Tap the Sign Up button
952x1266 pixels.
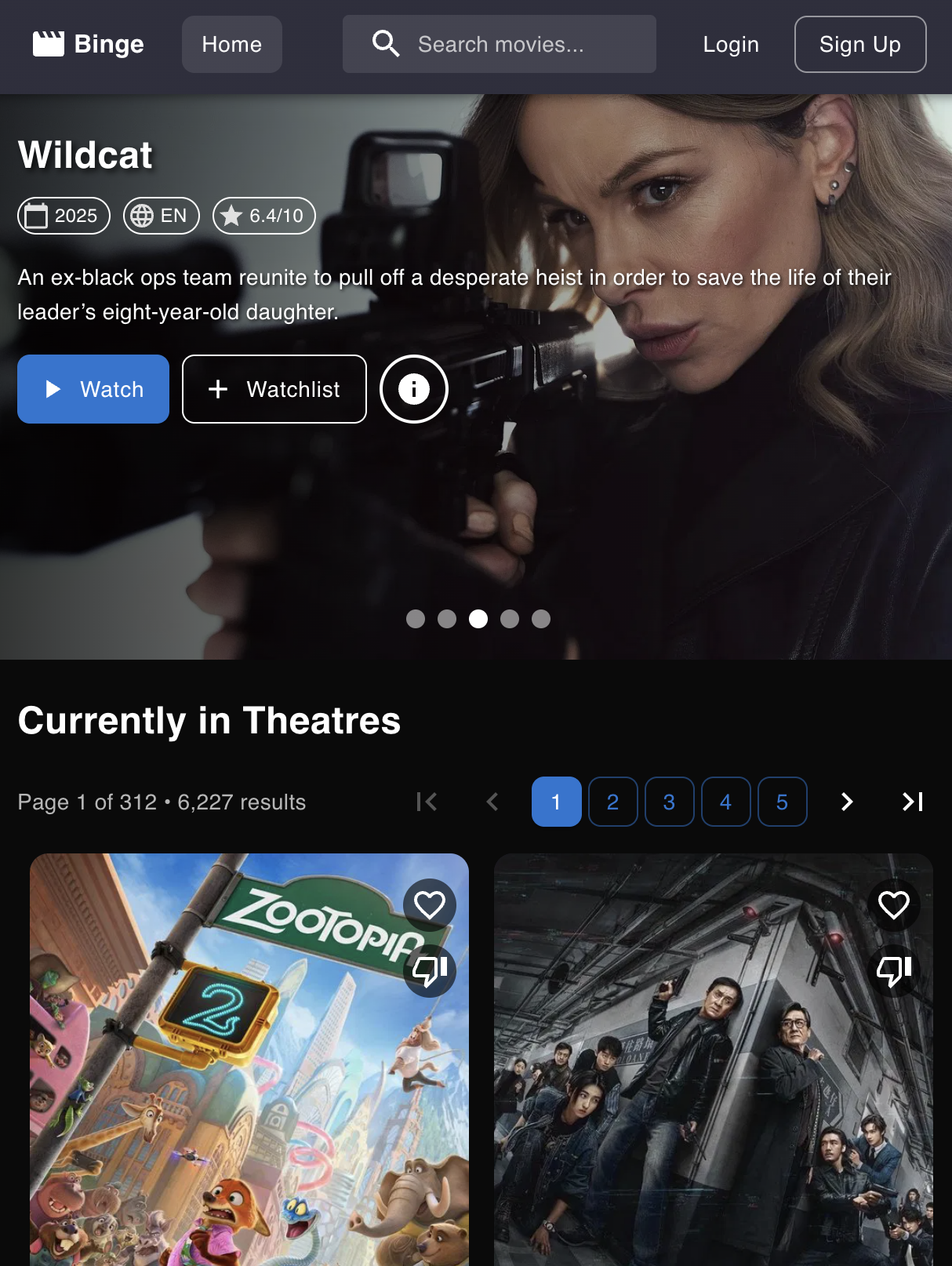[859, 45]
